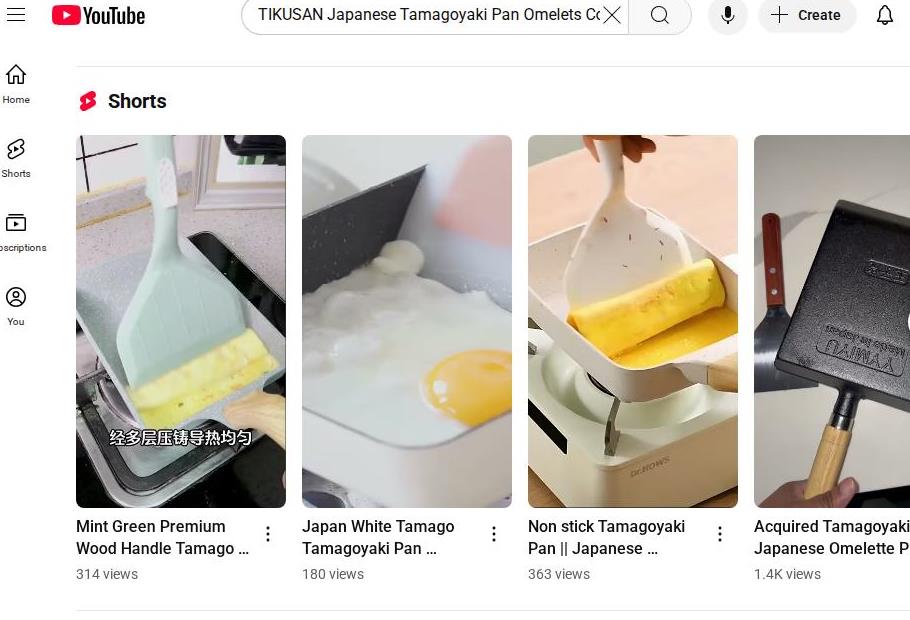The height and width of the screenshot is (620, 910).
Task: Clear the search query text
Action: [612, 15]
